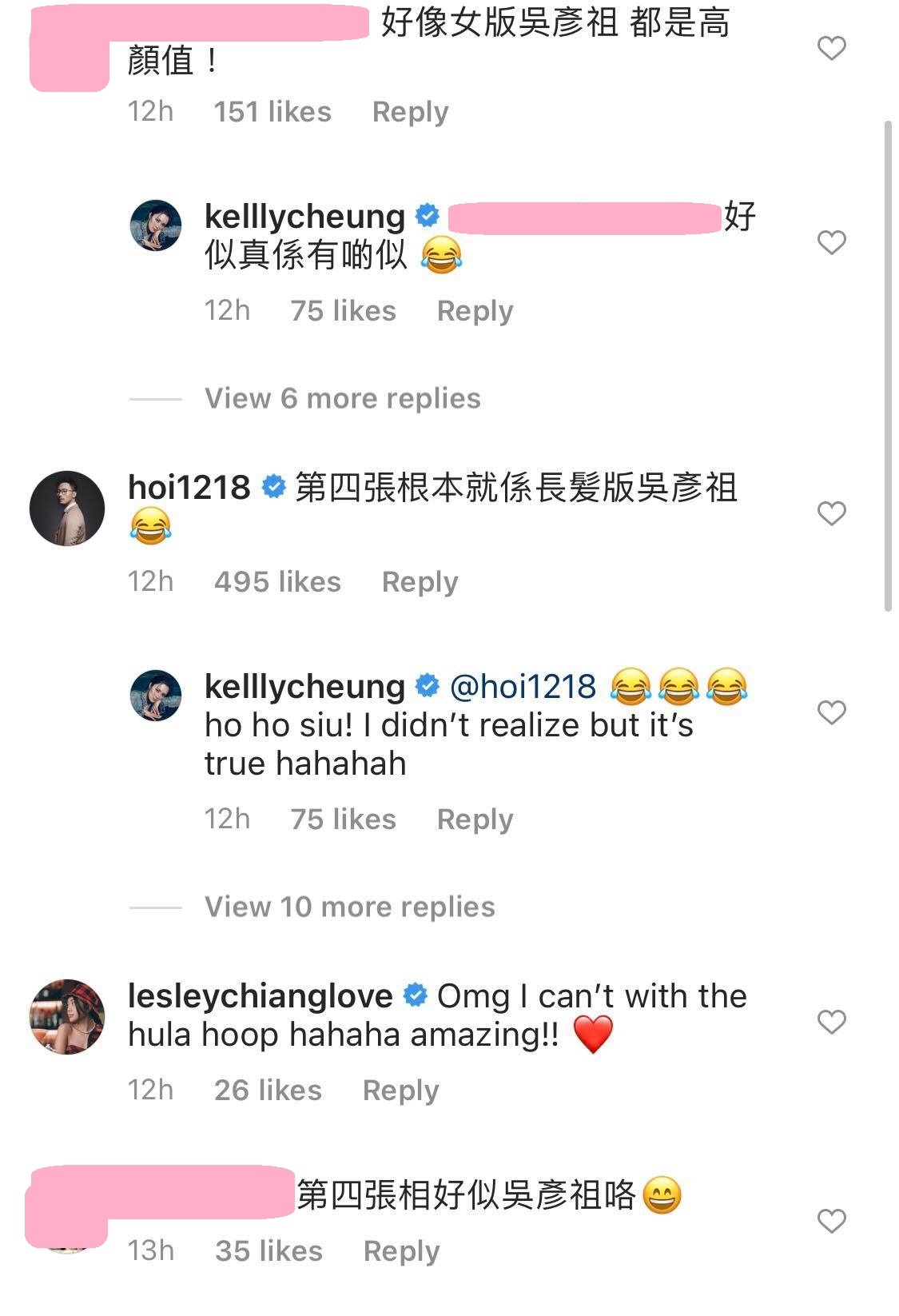Reply to hoi1218's comment with 495 likes
The width and height of the screenshot is (899, 1316).
click(x=420, y=582)
